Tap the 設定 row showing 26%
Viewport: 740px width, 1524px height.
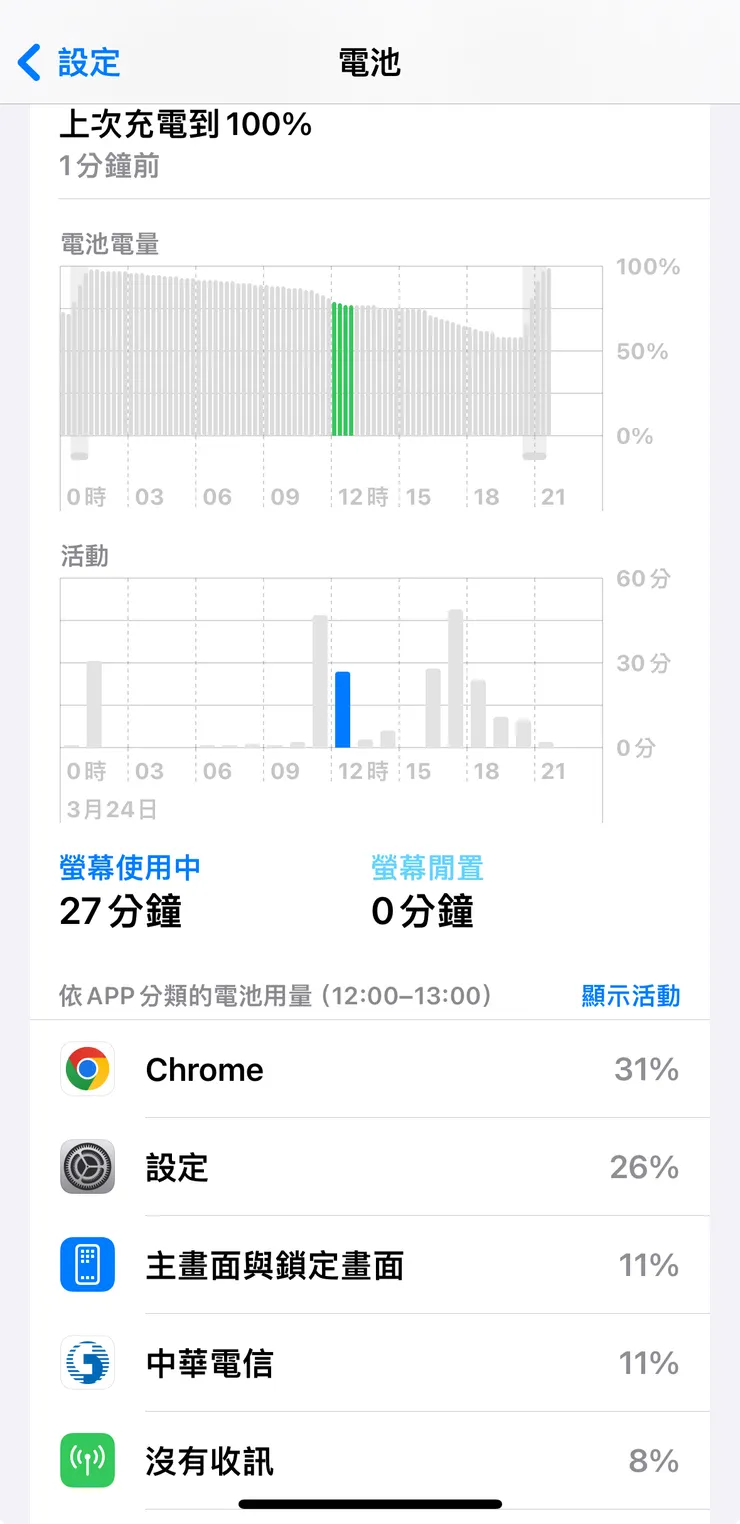click(x=370, y=1167)
